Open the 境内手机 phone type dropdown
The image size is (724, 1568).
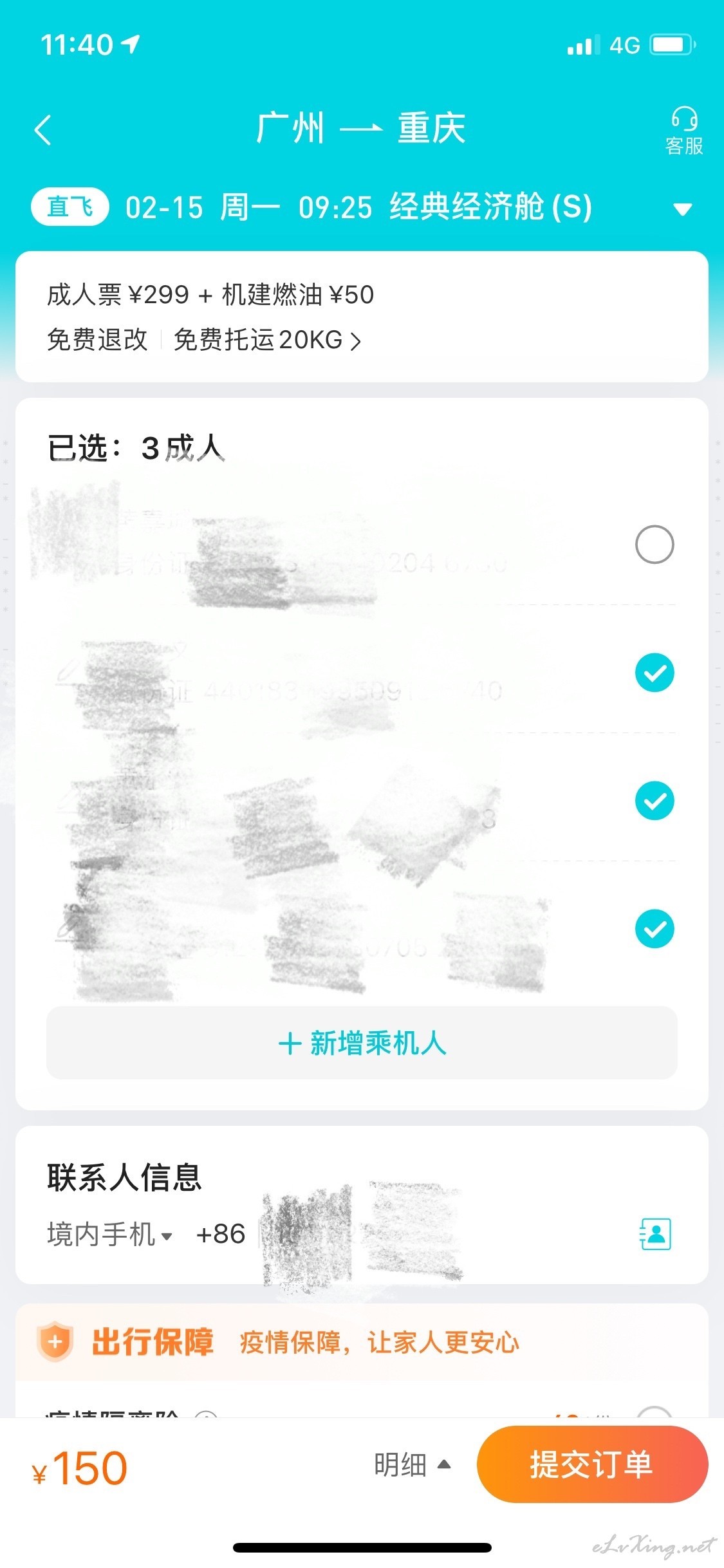(x=110, y=1235)
